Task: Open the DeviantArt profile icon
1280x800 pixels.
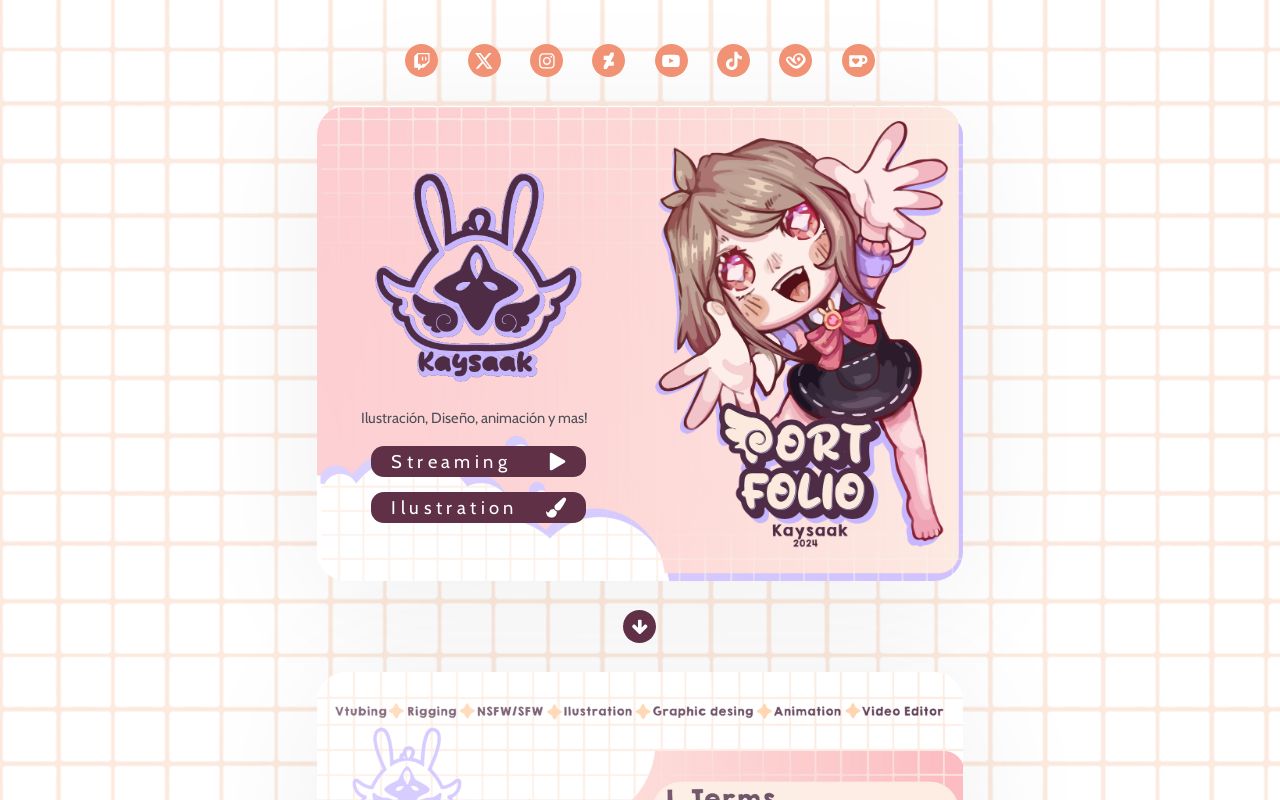Action: tap(608, 61)
